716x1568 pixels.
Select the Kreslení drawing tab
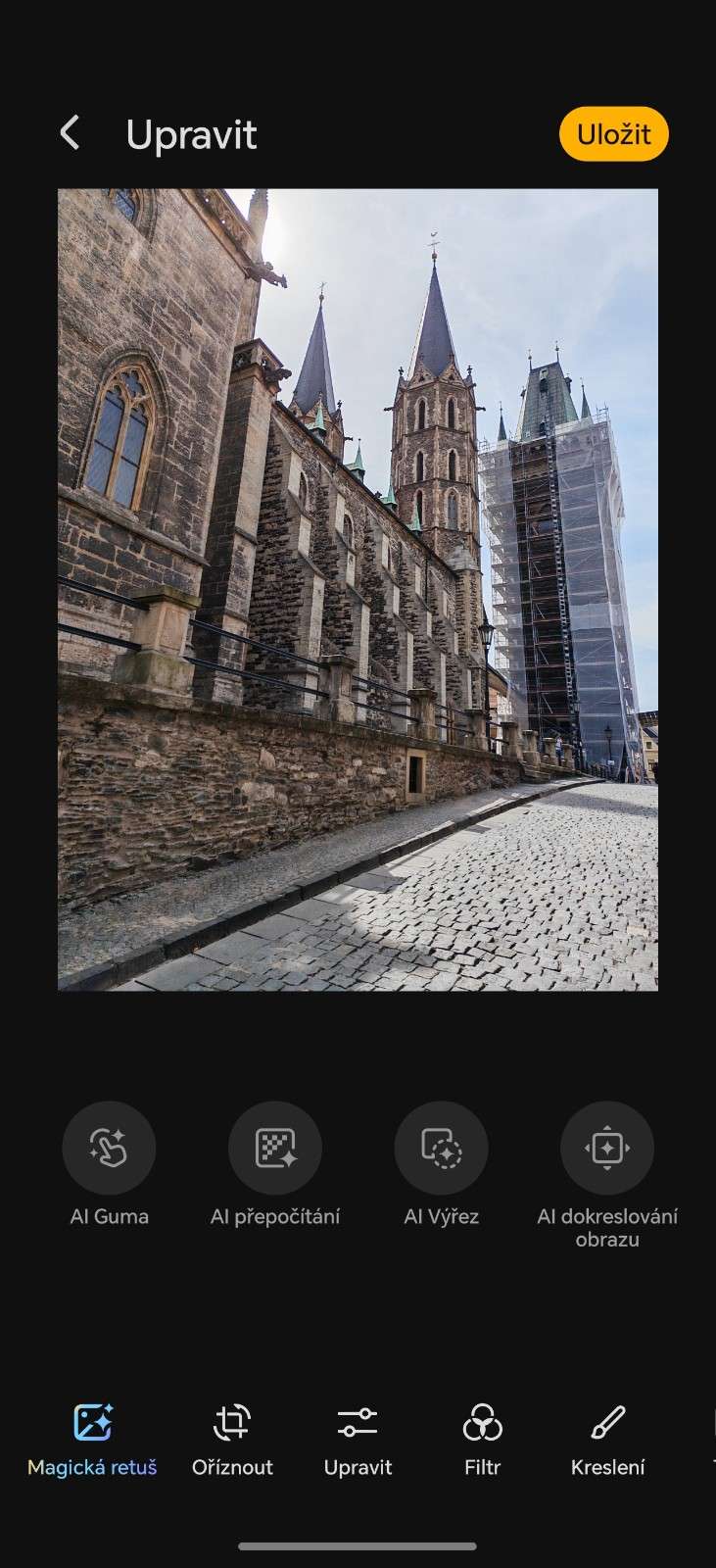point(607,1440)
